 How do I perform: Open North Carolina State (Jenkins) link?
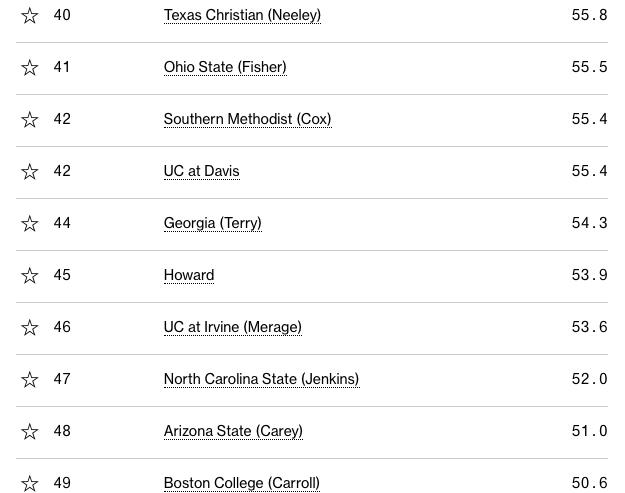click(x=261, y=379)
